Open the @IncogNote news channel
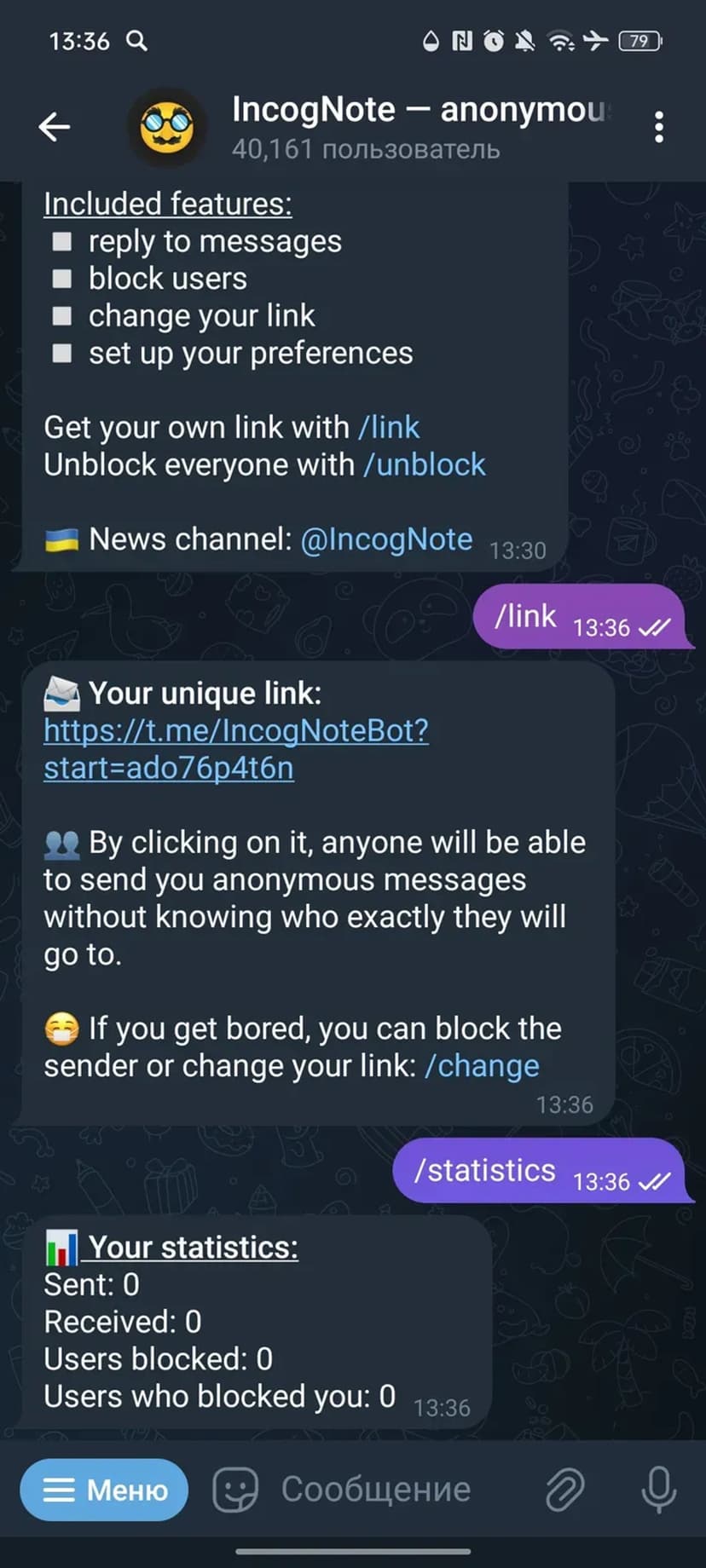The width and height of the screenshot is (706, 1568). click(386, 539)
